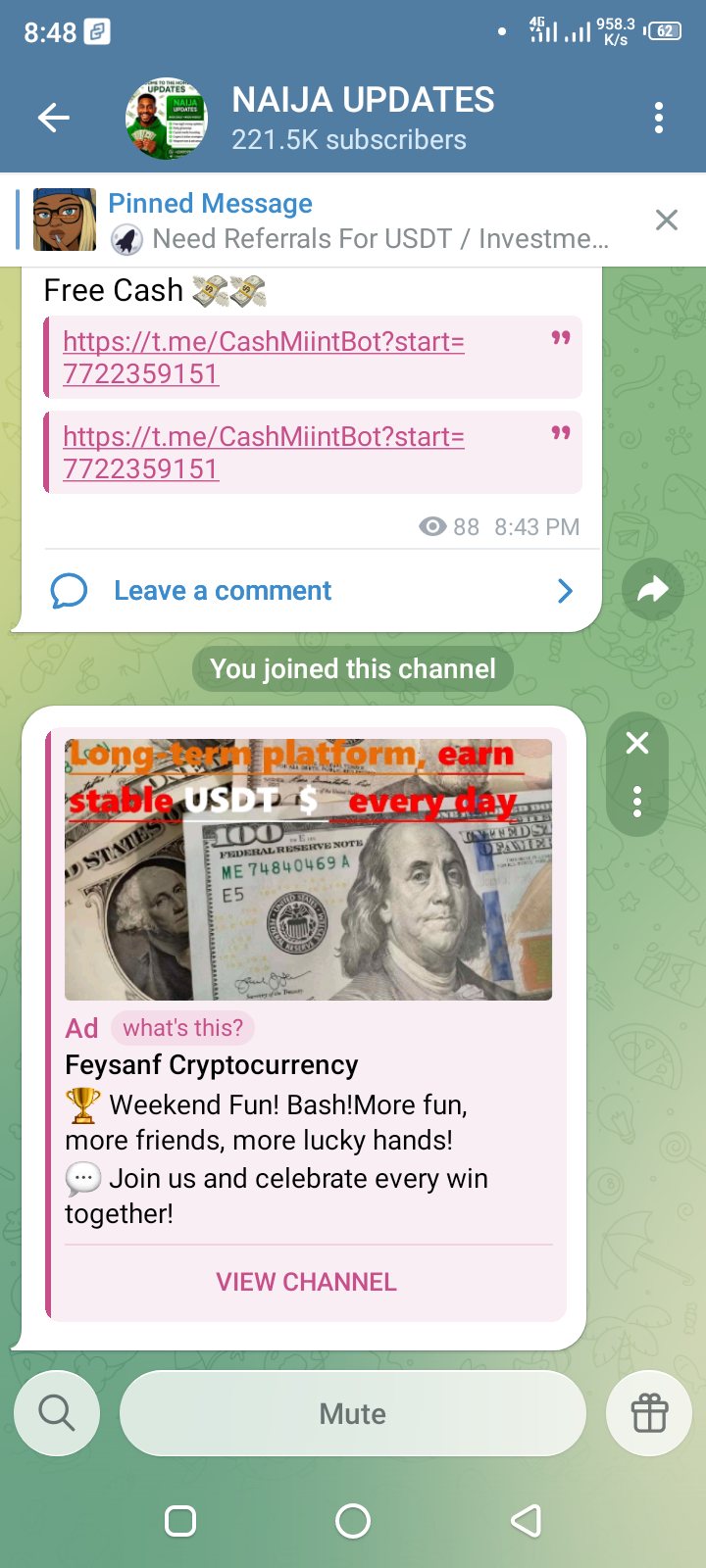Open recent apps overview
706x1568 pixels.
pos(180,1521)
